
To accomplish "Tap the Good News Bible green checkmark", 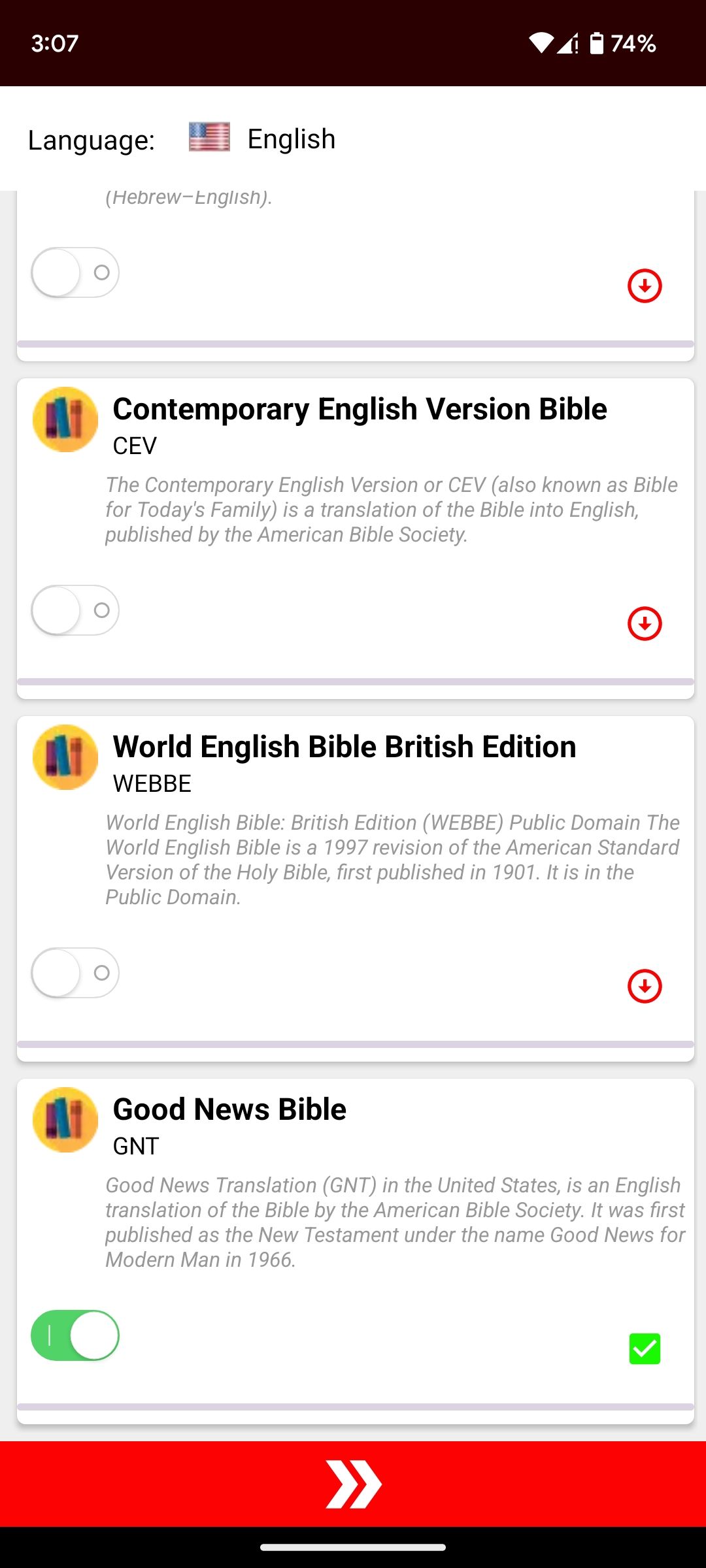I will point(645,1348).
